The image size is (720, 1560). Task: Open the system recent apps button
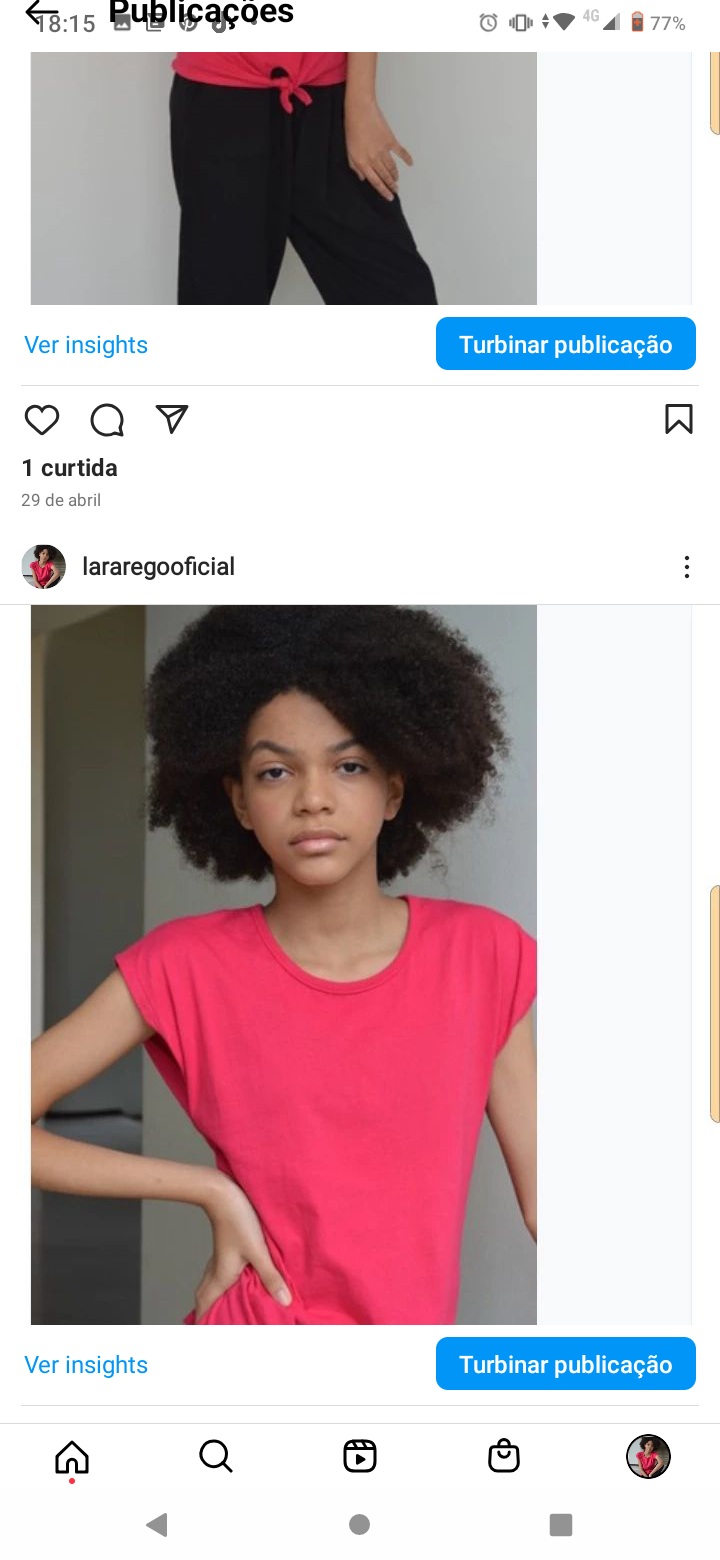pyautogui.click(x=561, y=1524)
